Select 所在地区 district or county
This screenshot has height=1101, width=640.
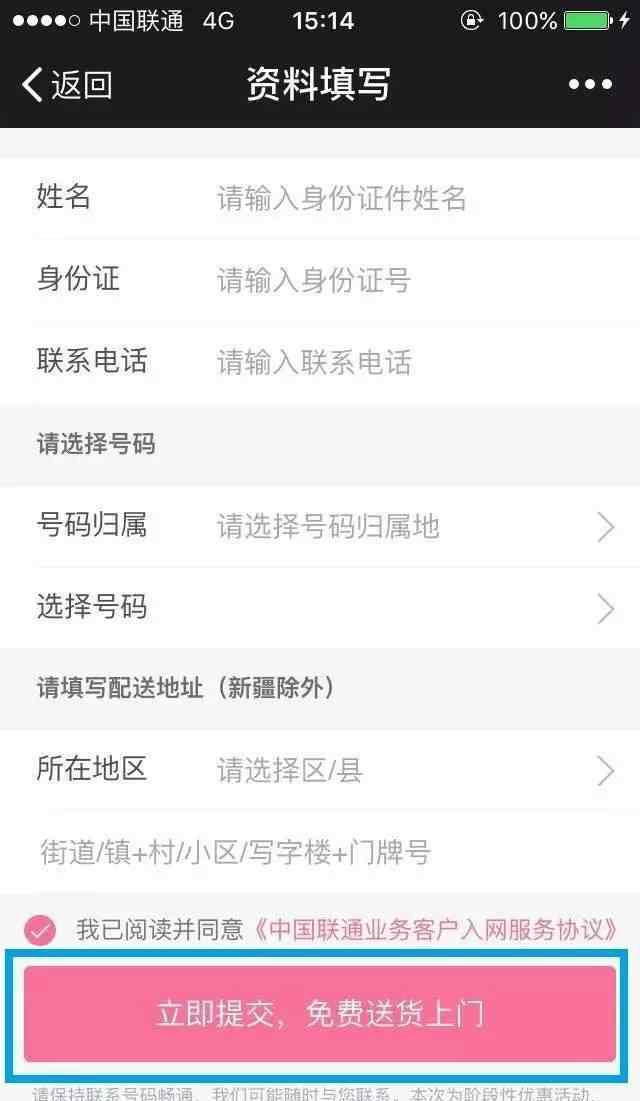point(320,770)
